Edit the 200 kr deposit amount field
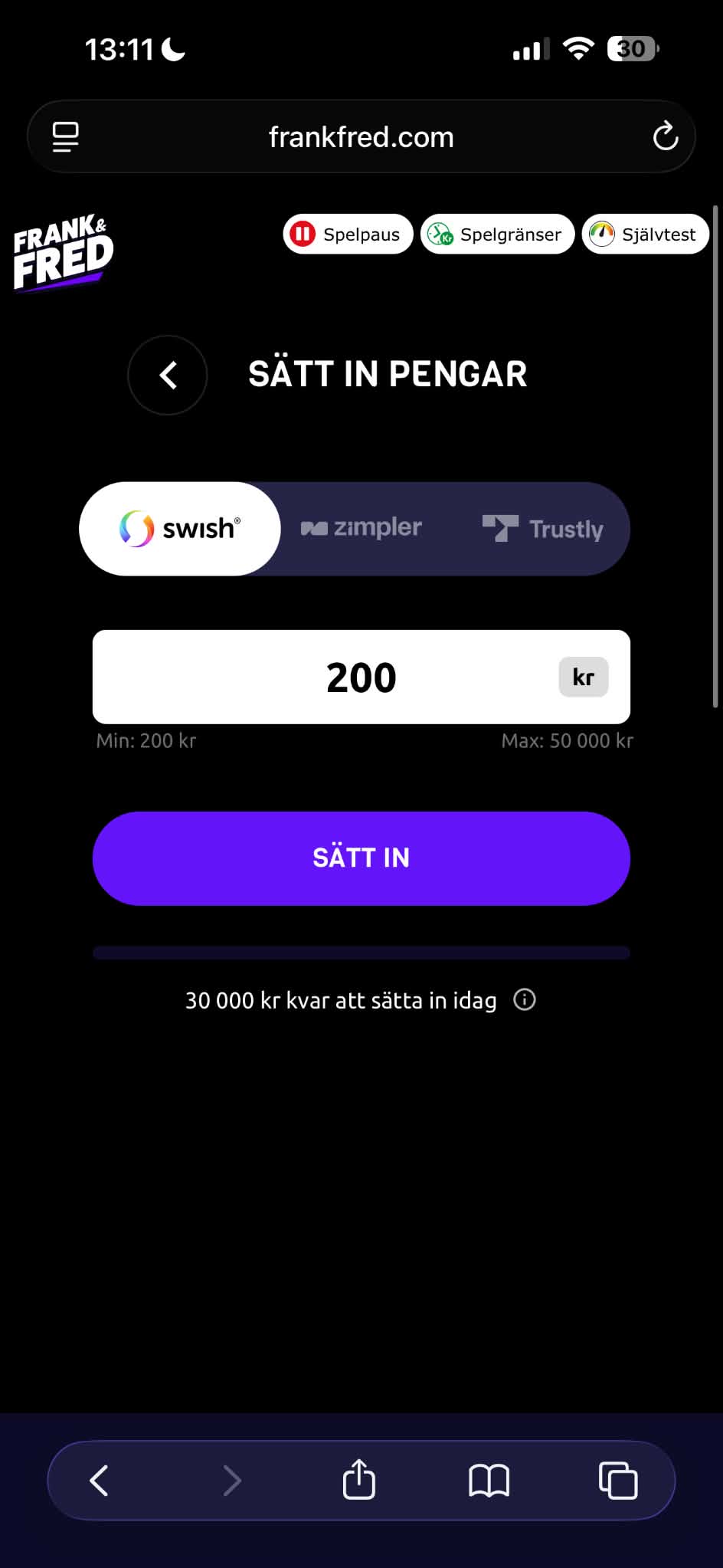Image resolution: width=723 pixels, height=1568 pixels. [361, 677]
